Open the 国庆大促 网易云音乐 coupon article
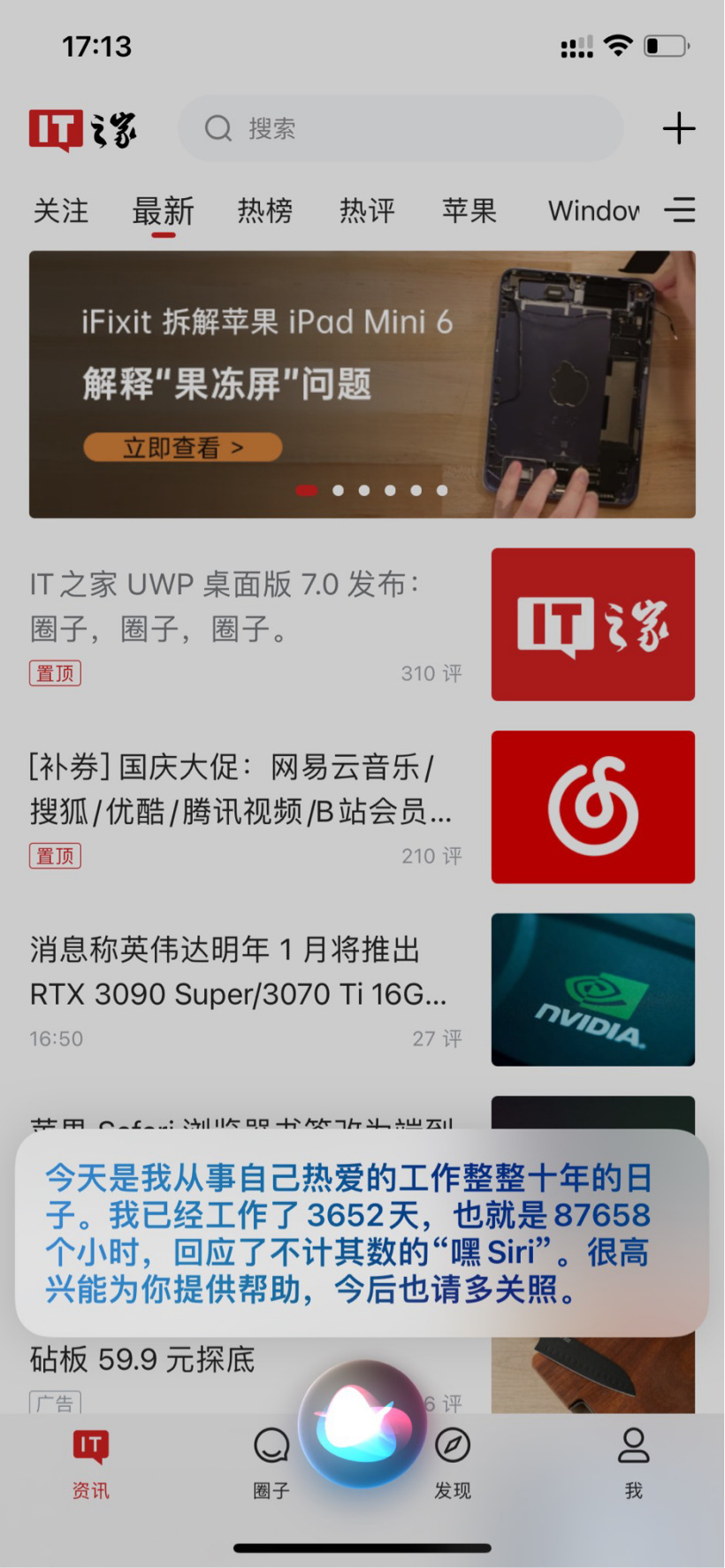This screenshot has width=725, height=1568. point(246,789)
